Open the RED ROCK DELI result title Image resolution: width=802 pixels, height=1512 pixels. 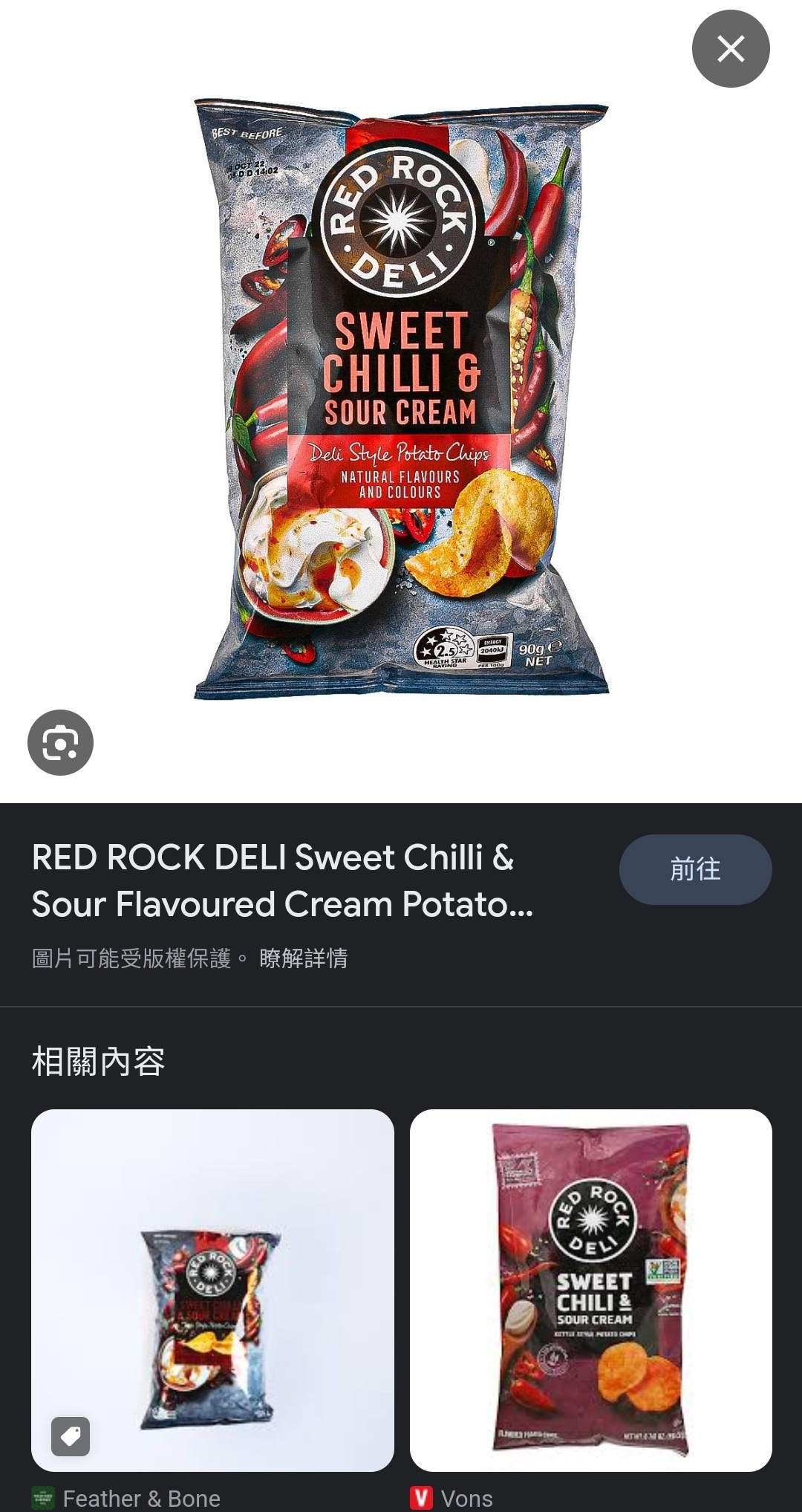(283, 881)
